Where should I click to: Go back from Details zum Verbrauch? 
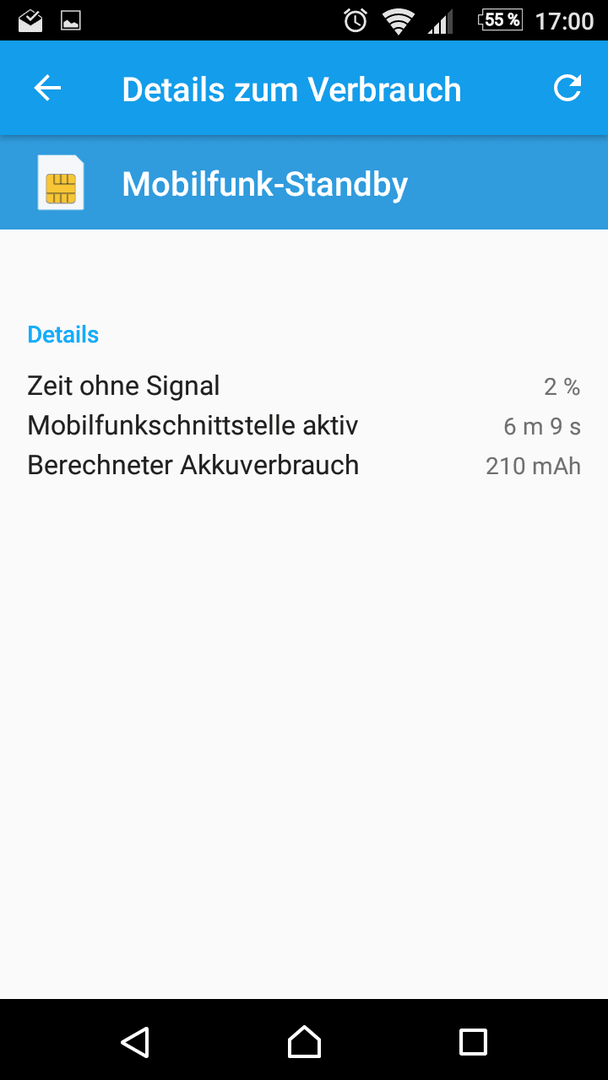pos(48,88)
